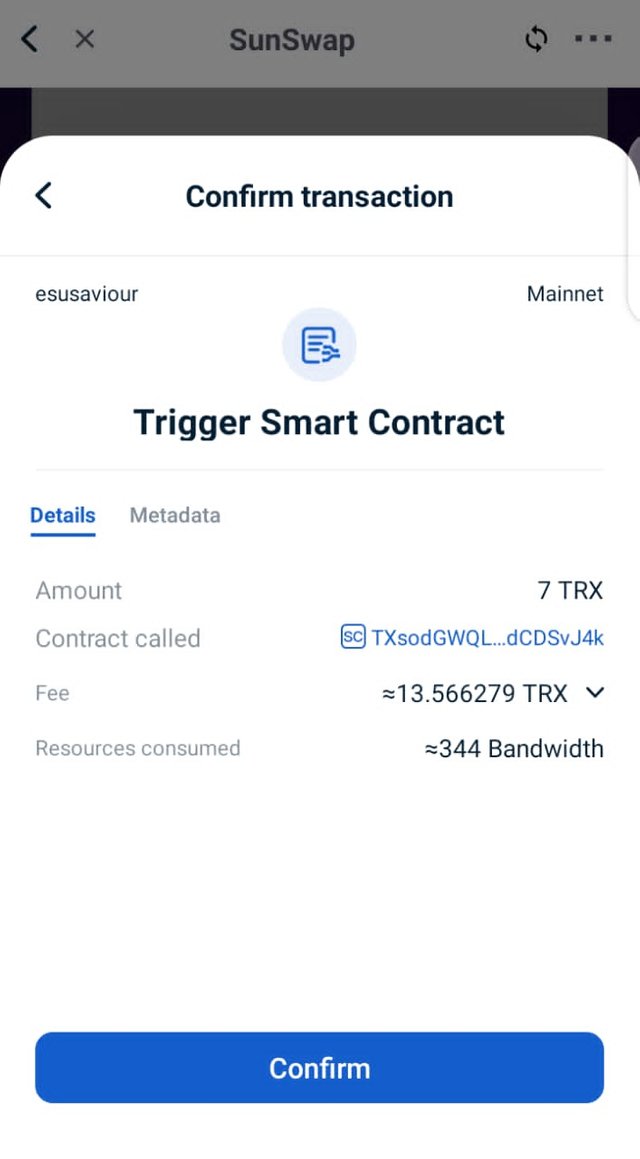Confirm the smart contract transaction
The width and height of the screenshot is (640, 1159).
[319, 1067]
